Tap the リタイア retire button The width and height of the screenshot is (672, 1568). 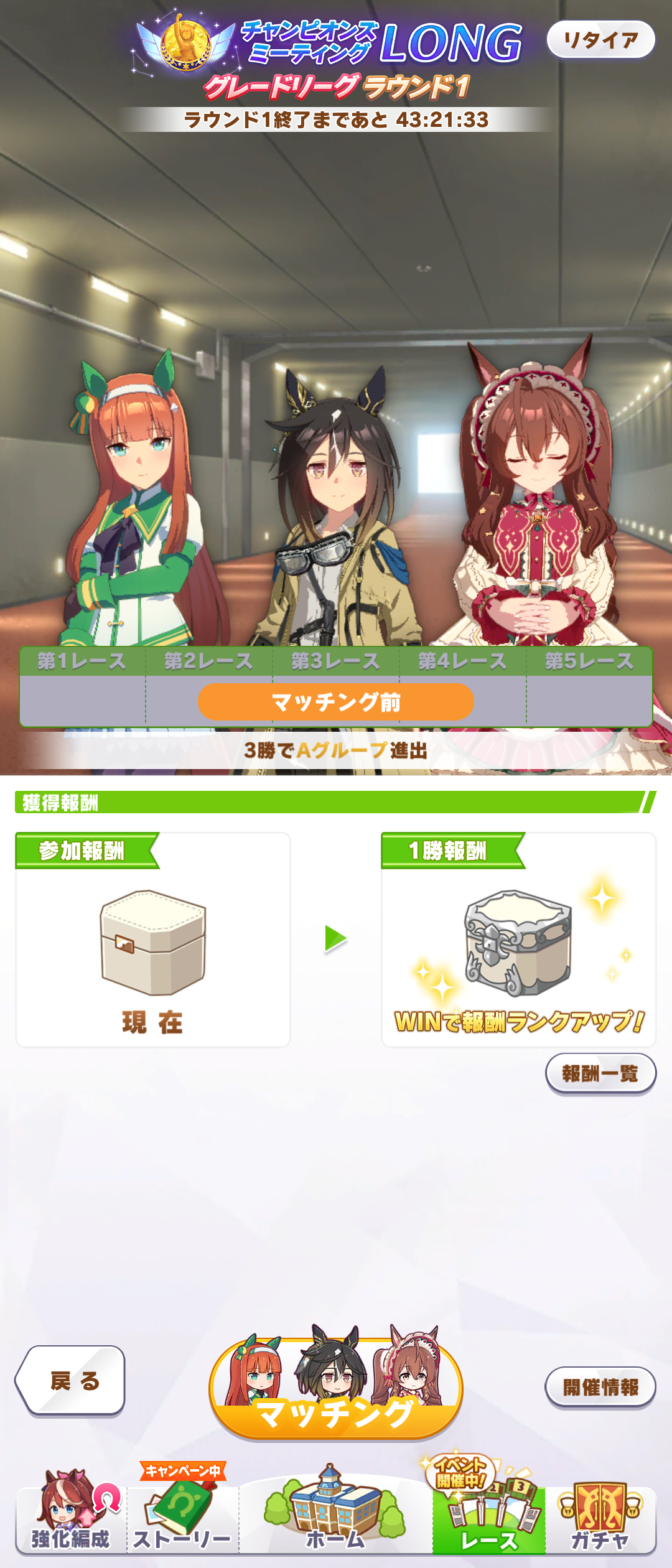(600, 40)
